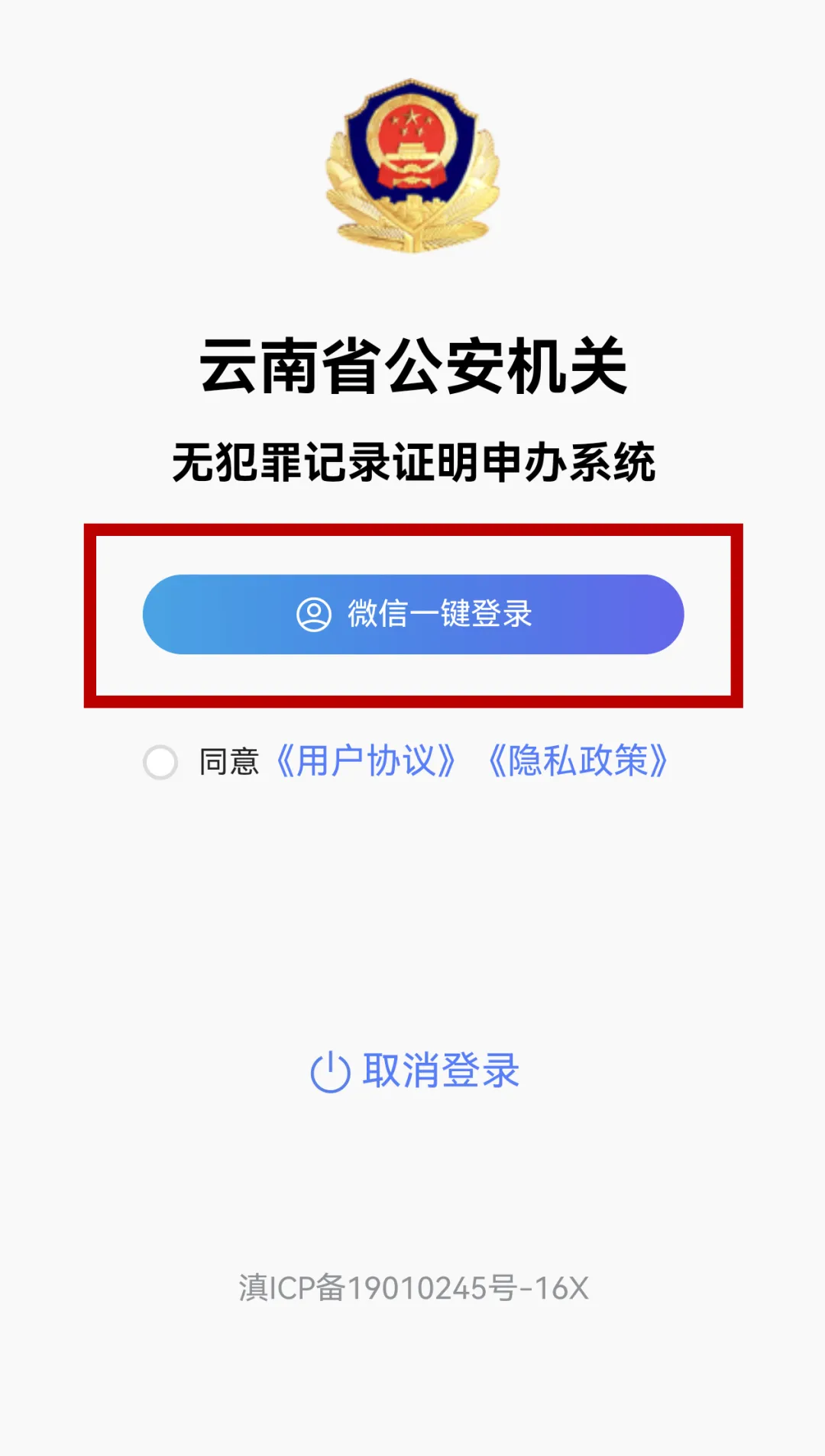Open the 《用户协议》 link
Viewport: 825px width, 1456px height.
pyautogui.click(x=366, y=761)
